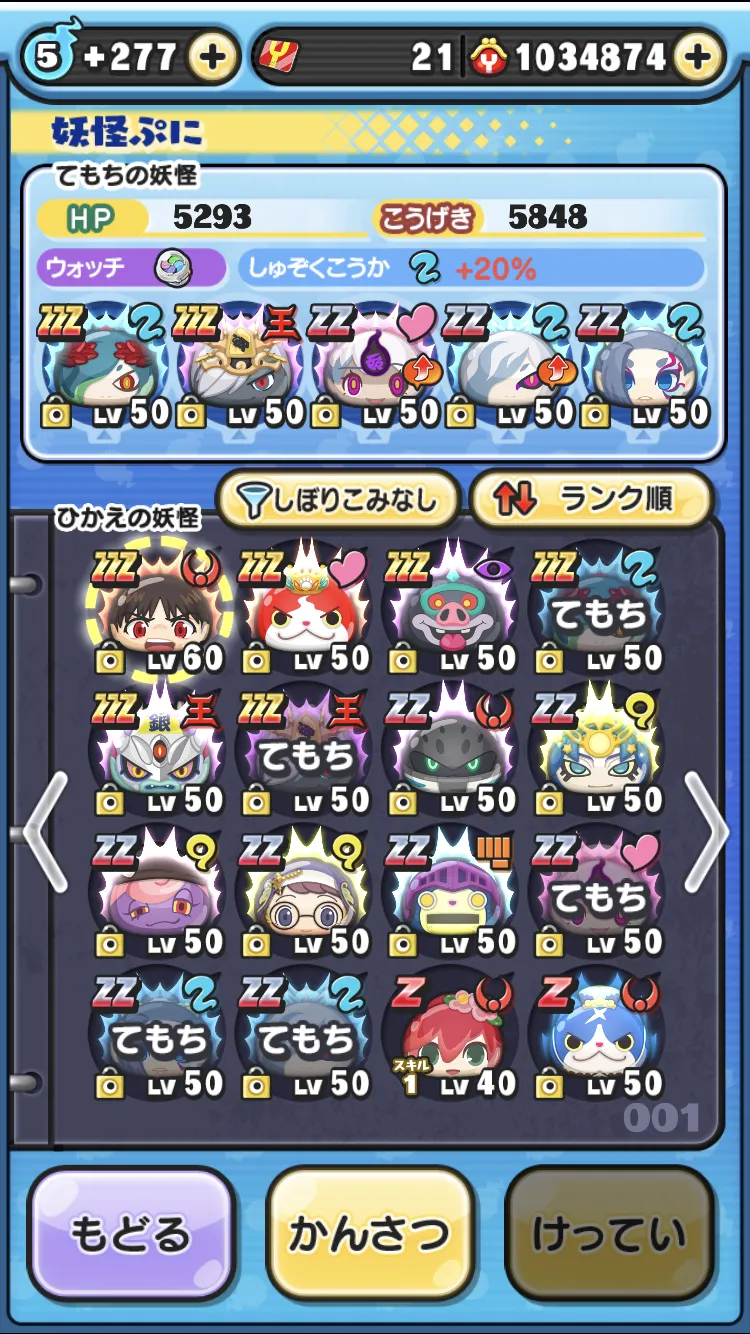Select the glasses-wearing yokai with headband
This screenshot has width=750, height=1334.
[x=305, y=894]
